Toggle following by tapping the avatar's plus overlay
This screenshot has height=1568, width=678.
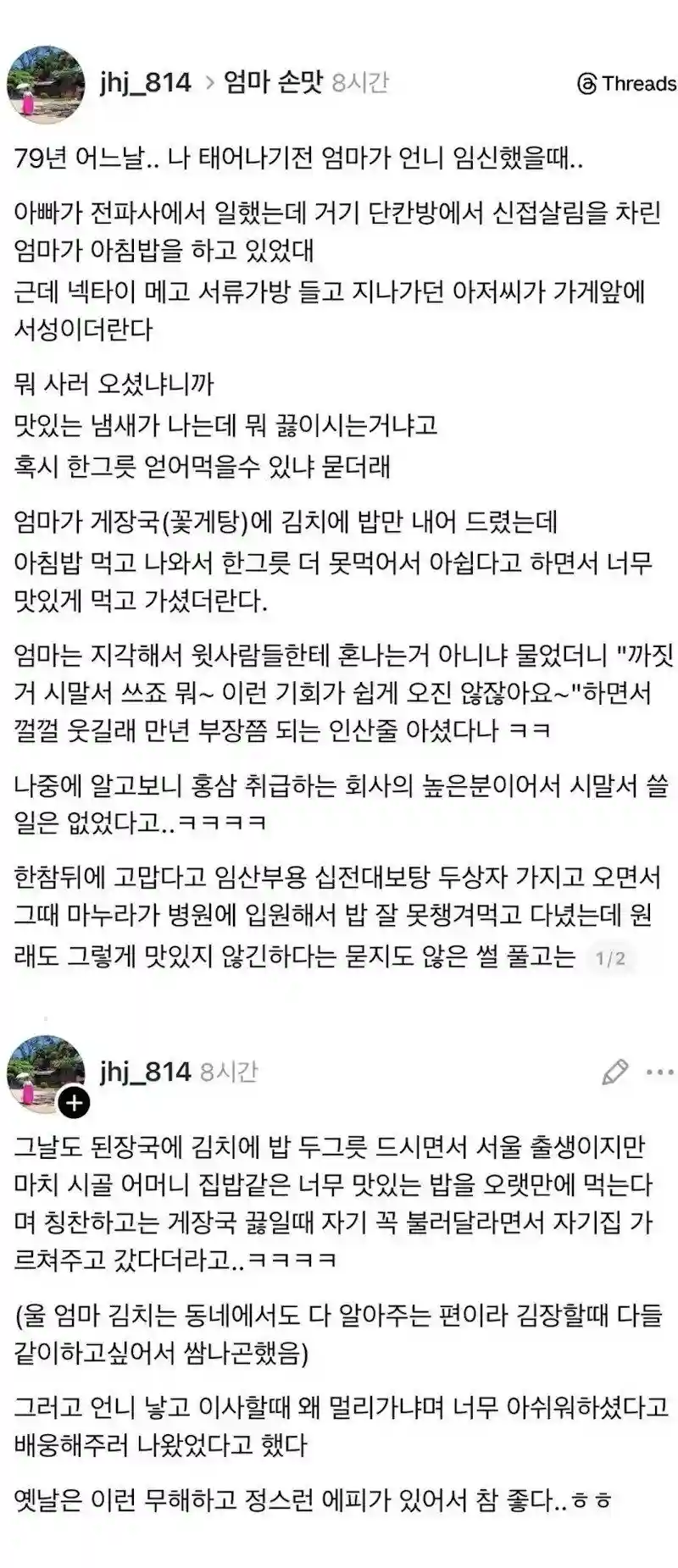tap(75, 1102)
